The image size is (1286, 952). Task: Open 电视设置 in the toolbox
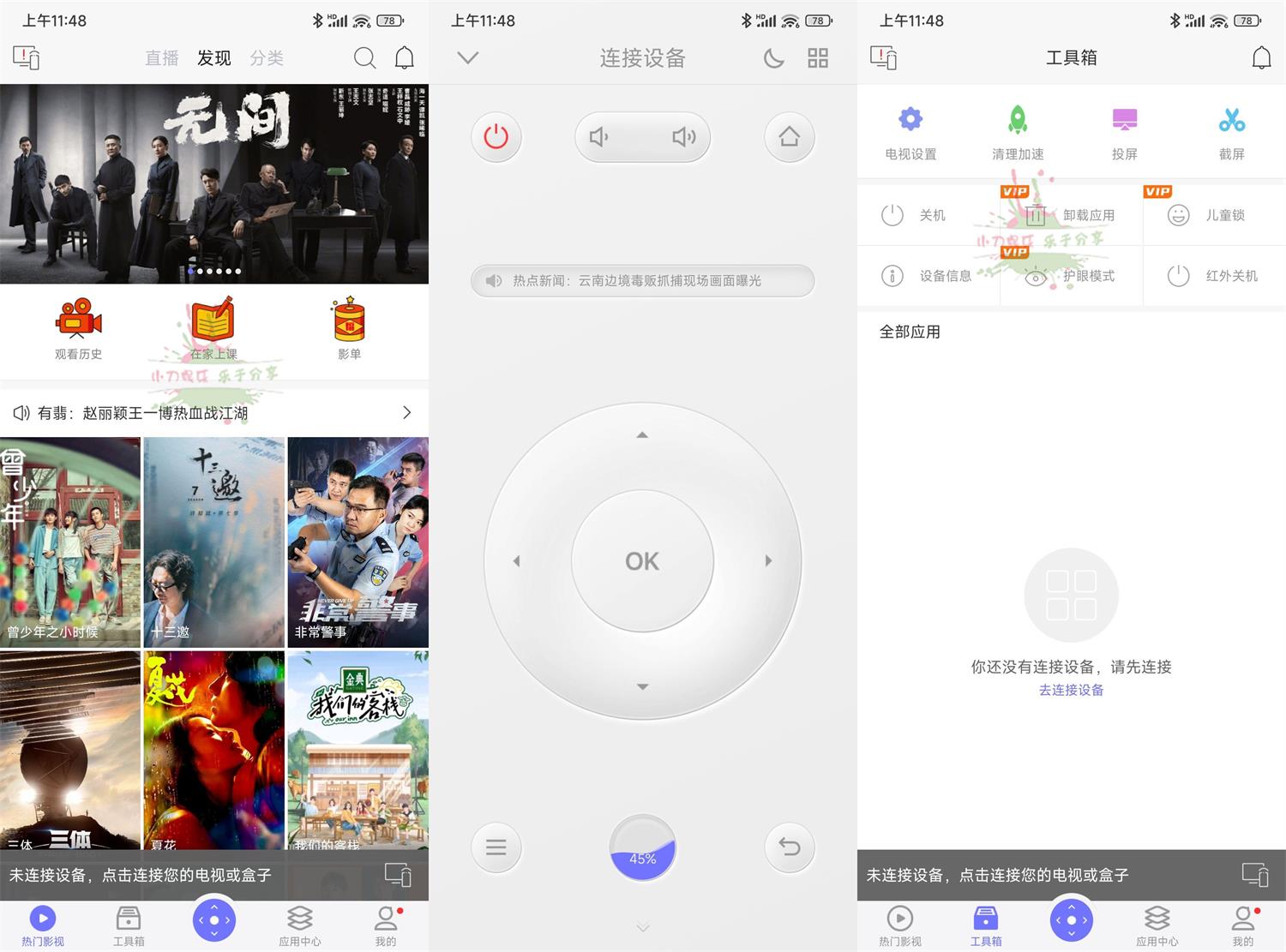(x=910, y=134)
